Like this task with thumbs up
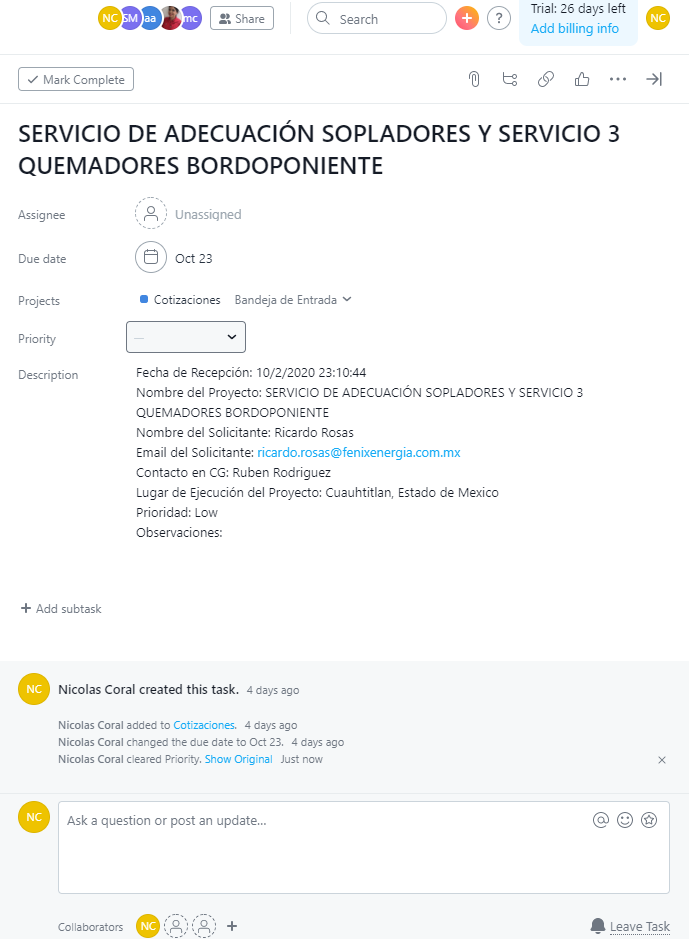The image size is (689, 939). click(x=582, y=80)
